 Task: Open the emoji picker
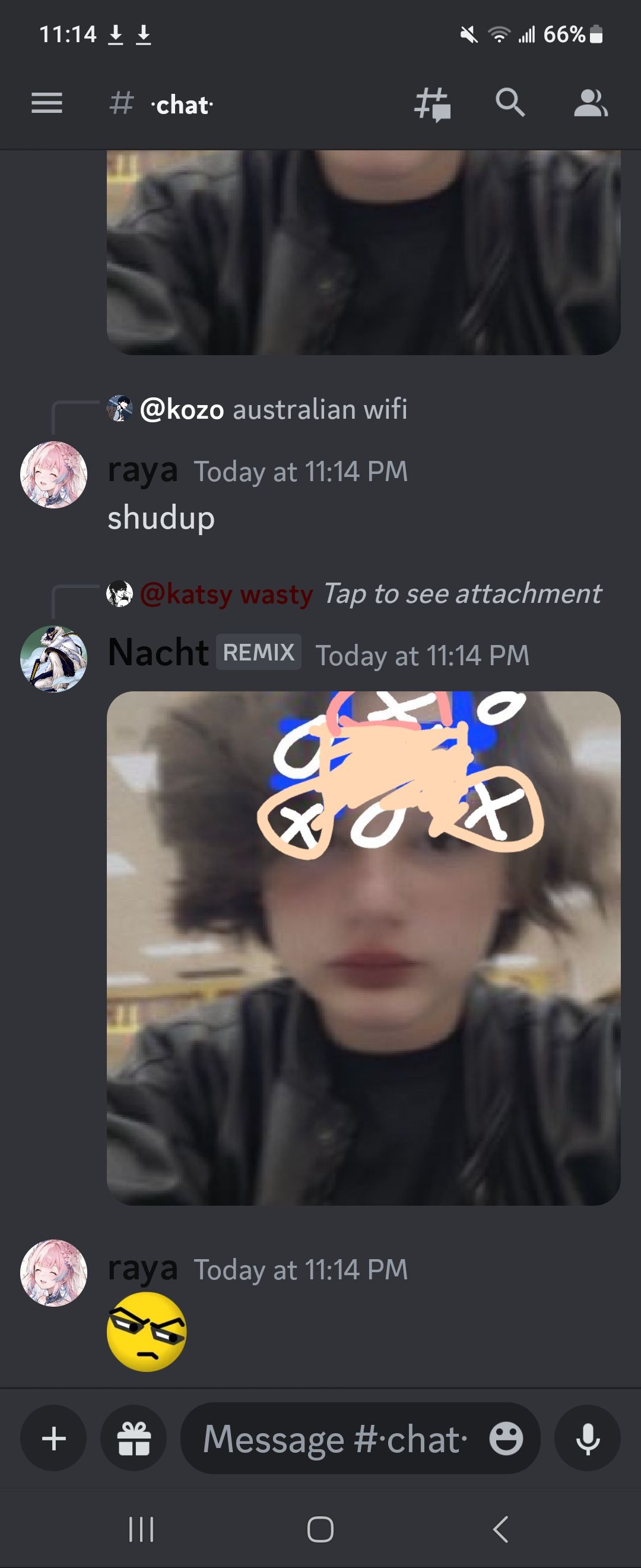click(x=506, y=1439)
